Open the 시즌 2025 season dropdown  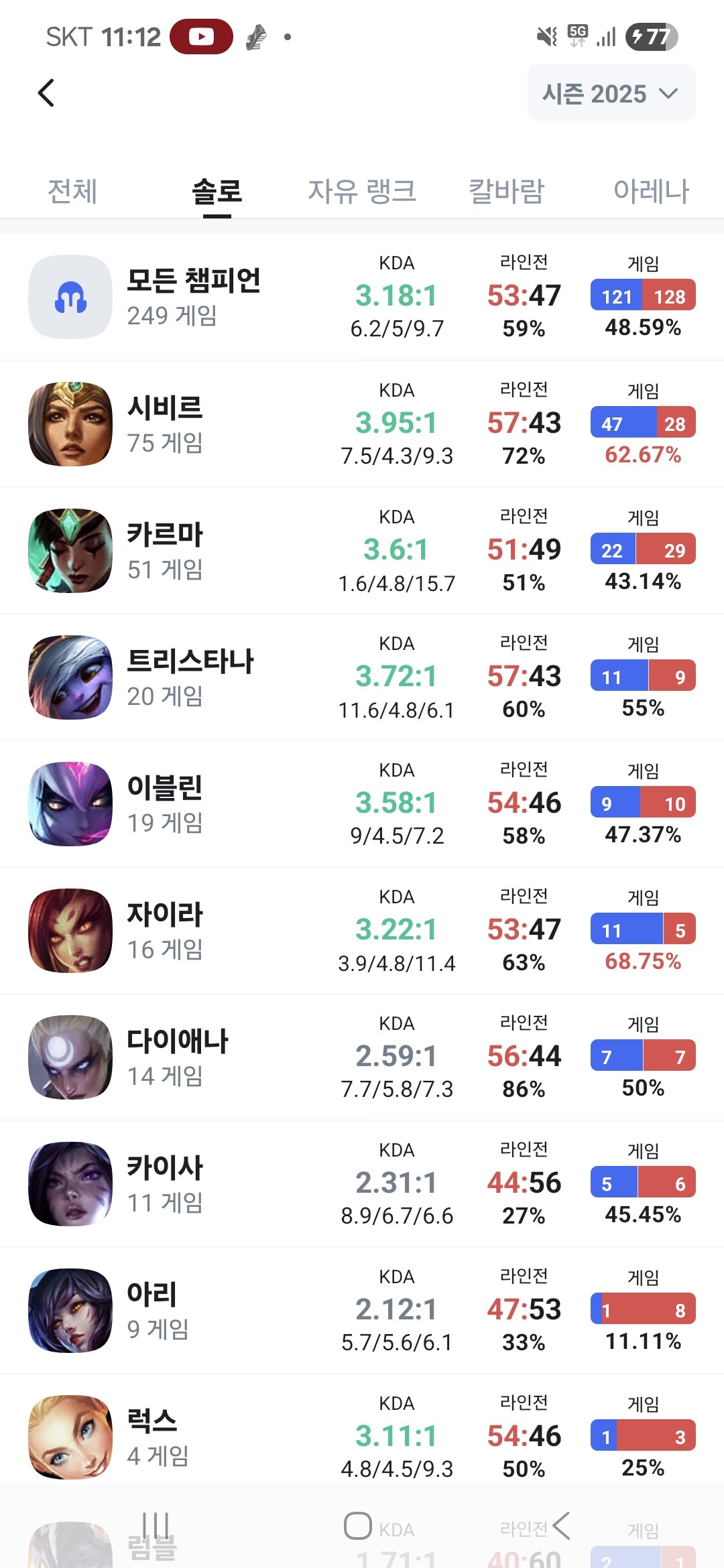coord(611,93)
